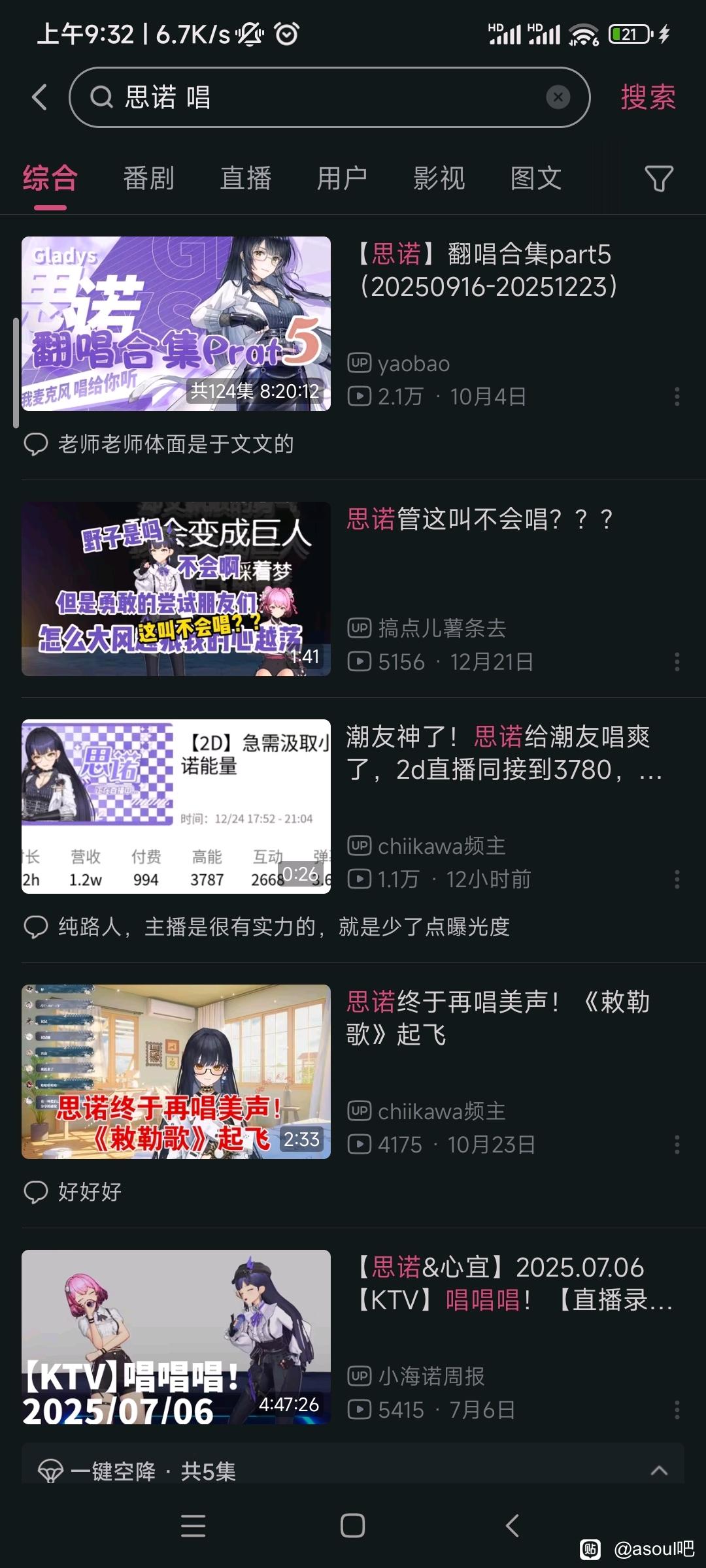Collapse the 一键空降 共5集 section
This screenshot has height=1568, width=706.
[659, 1471]
